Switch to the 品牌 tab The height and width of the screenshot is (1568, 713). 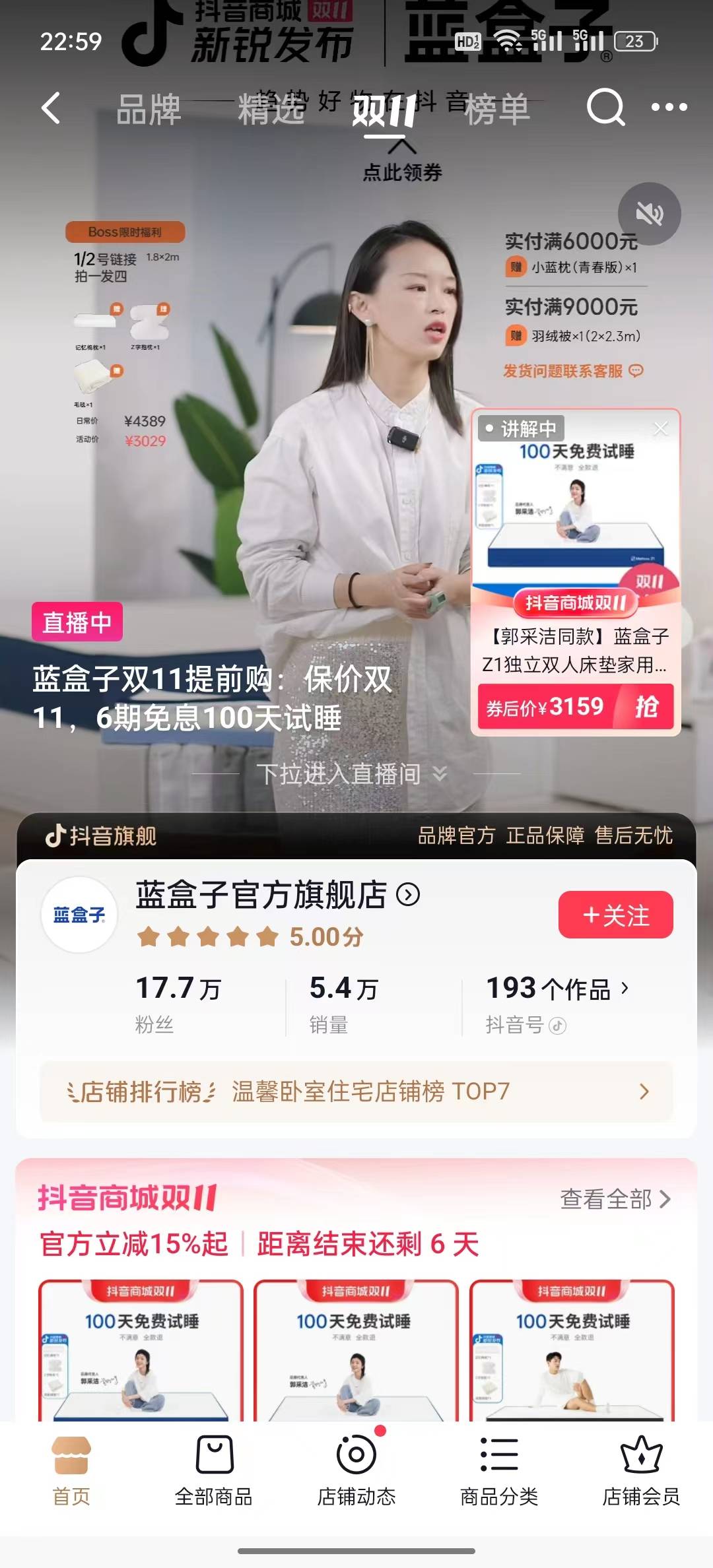click(x=149, y=109)
